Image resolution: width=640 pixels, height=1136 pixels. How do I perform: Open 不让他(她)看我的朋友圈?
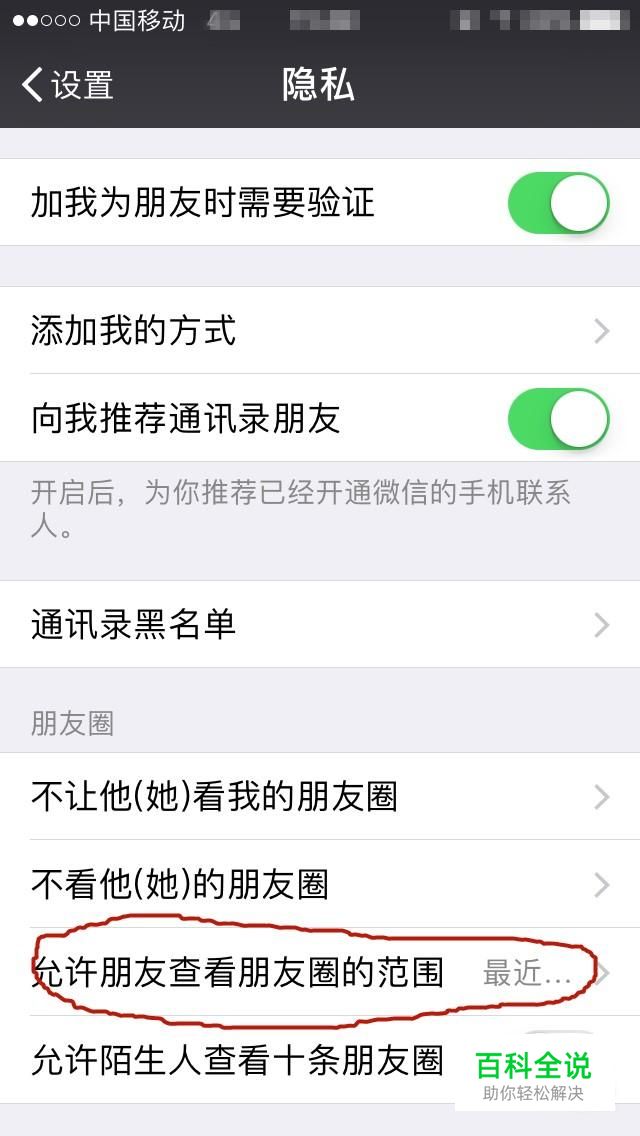tap(320, 797)
